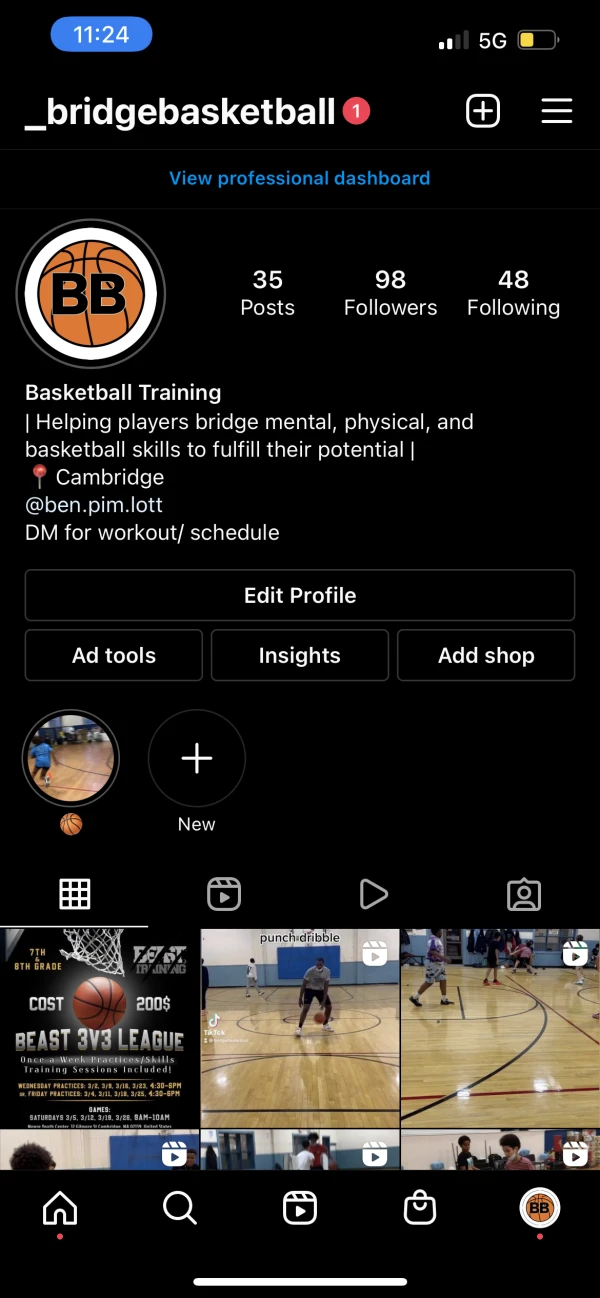Open the hamburger menu
600x1298 pixels.
[557, 111]
